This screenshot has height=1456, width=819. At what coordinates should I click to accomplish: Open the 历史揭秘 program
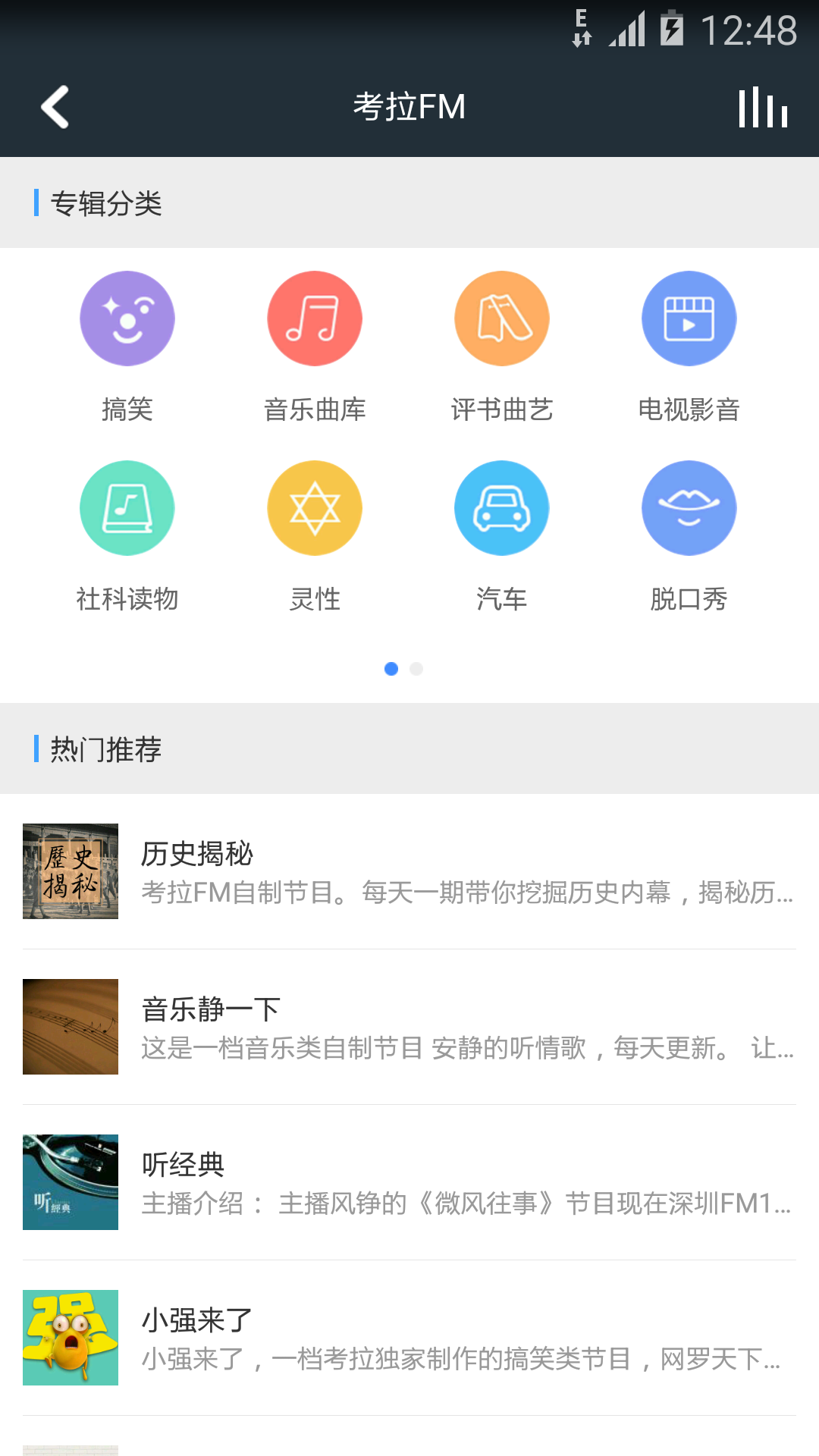point(409,872)
